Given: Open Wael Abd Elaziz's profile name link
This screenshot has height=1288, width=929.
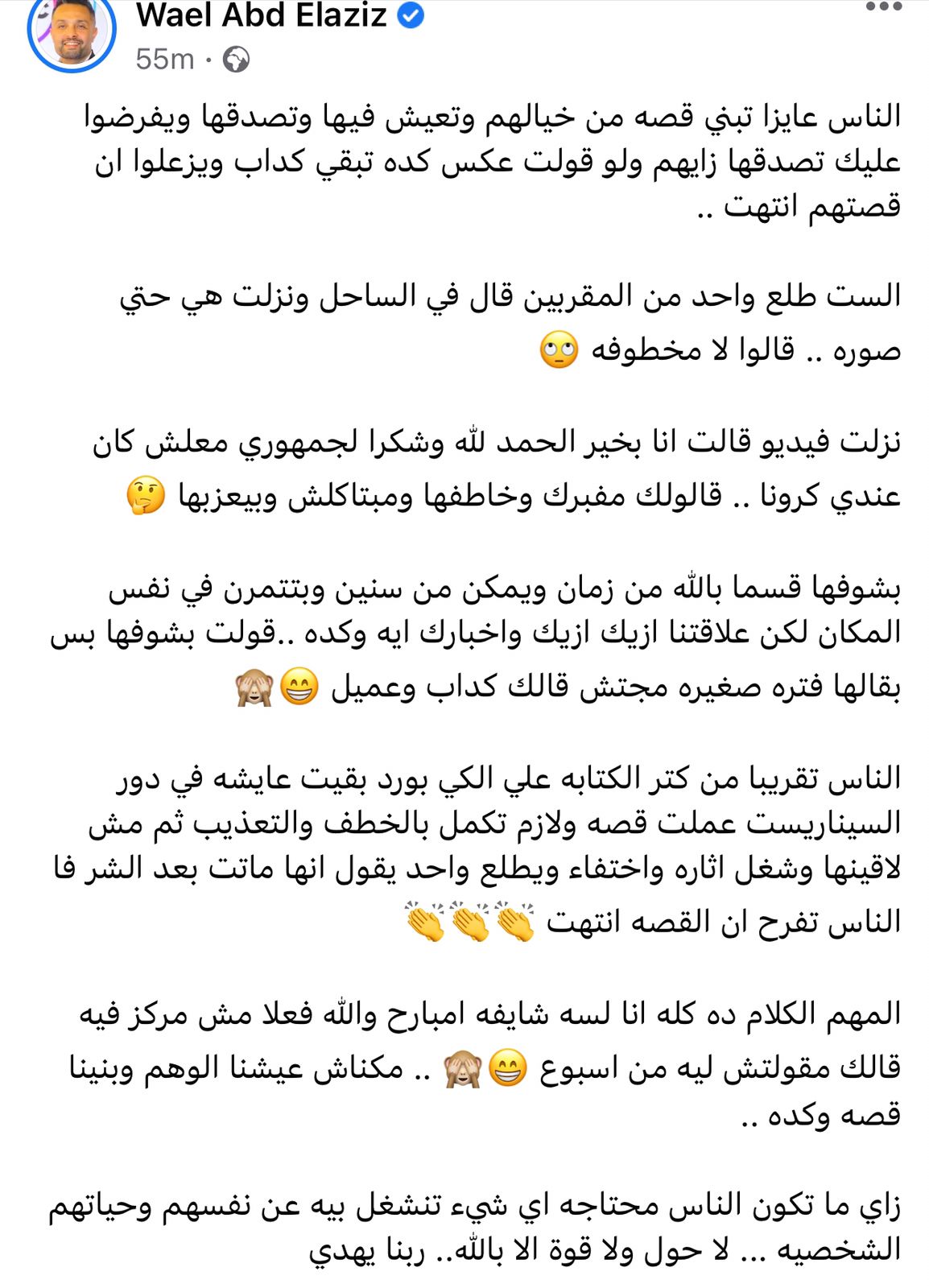Looking at the screenshot, I should (262, 16).
